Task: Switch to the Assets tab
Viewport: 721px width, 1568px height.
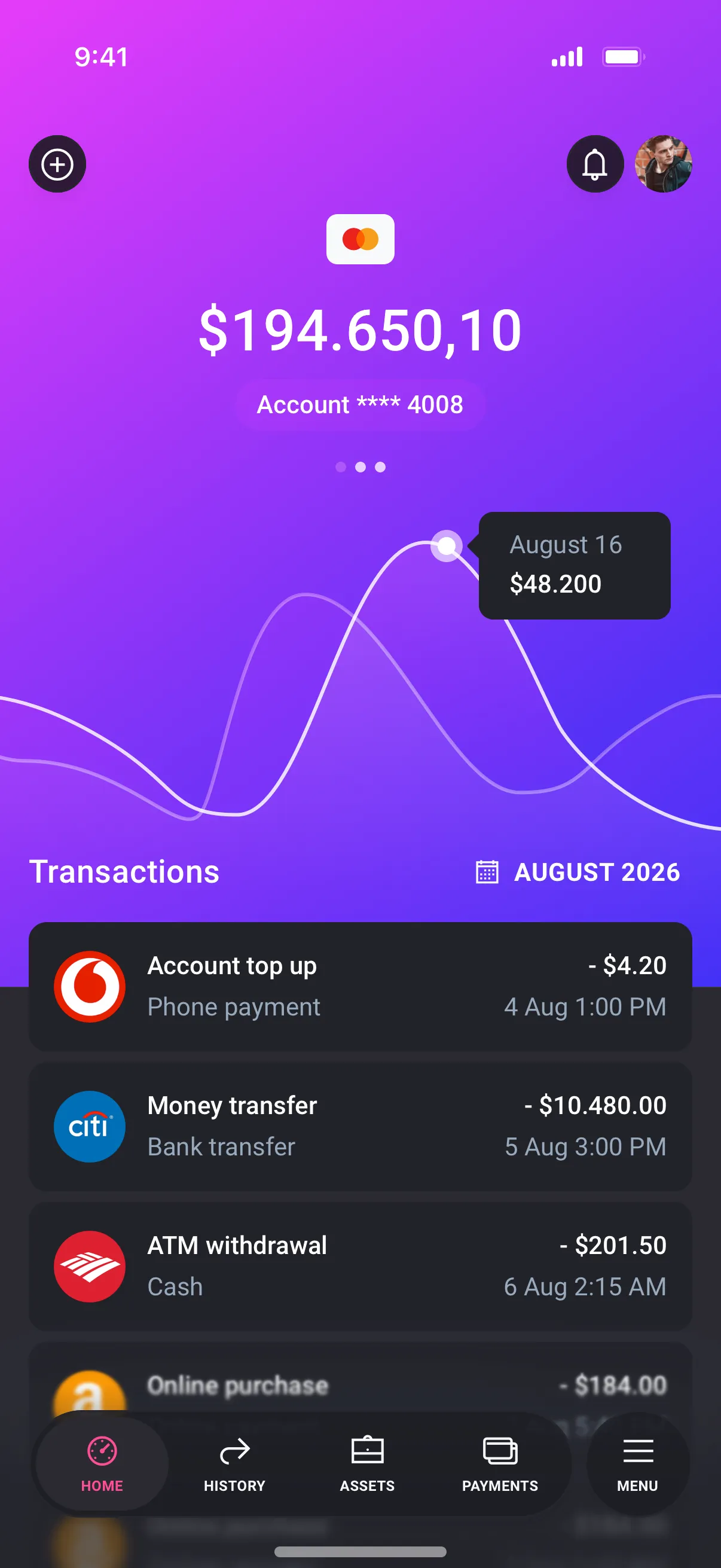Action: 367,1464
